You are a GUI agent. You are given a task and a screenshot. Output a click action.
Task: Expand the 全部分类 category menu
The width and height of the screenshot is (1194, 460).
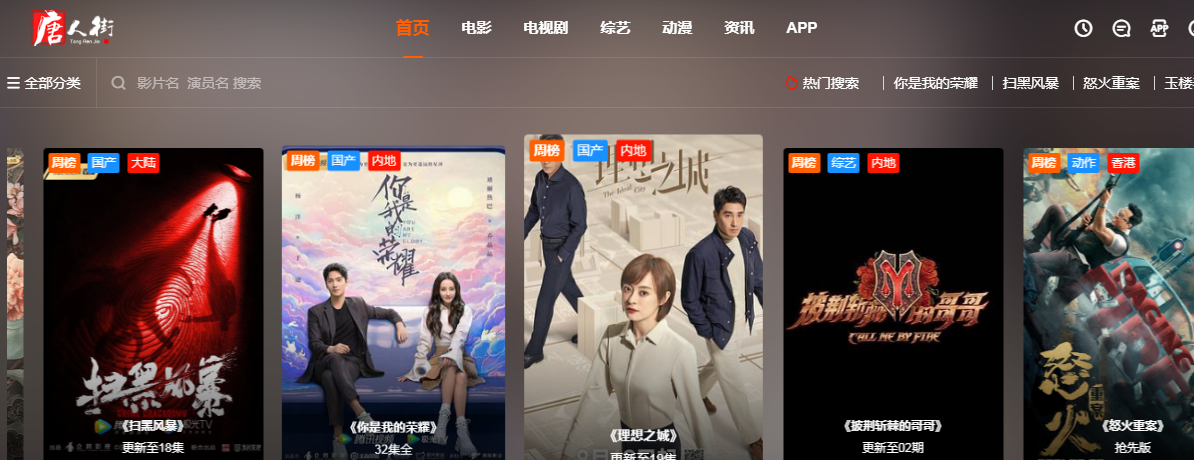(44, 83)
